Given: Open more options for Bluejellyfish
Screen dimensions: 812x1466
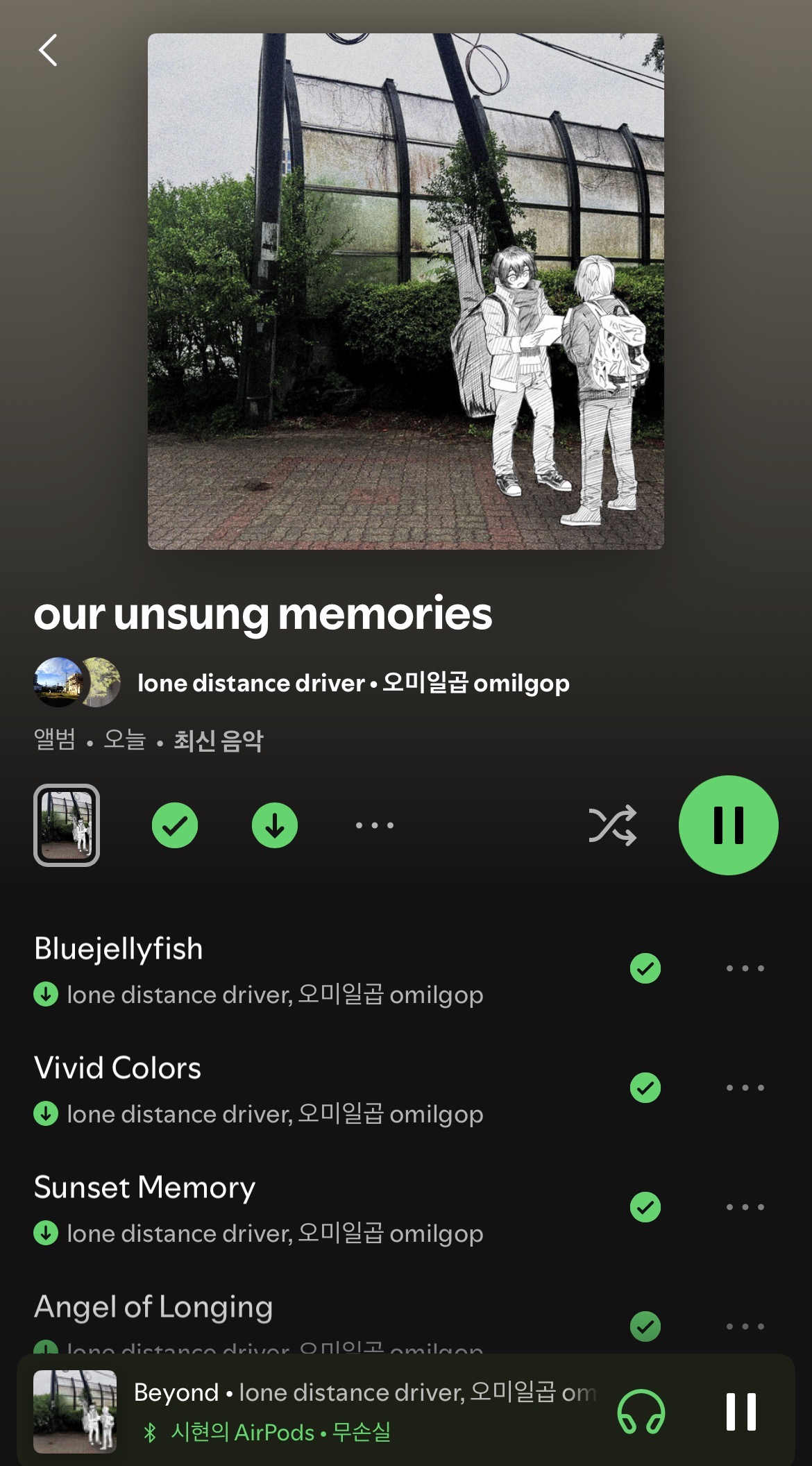Looking at the screenshot, I should (745, 968).
